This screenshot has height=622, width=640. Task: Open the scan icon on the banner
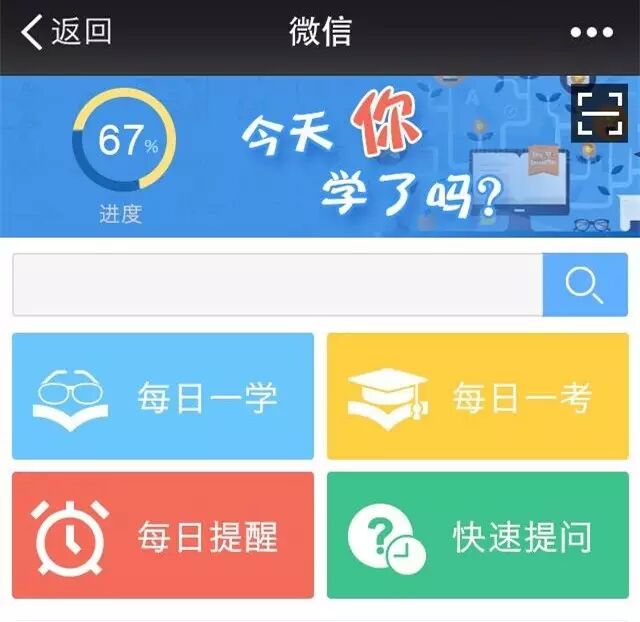coord(599,113)
